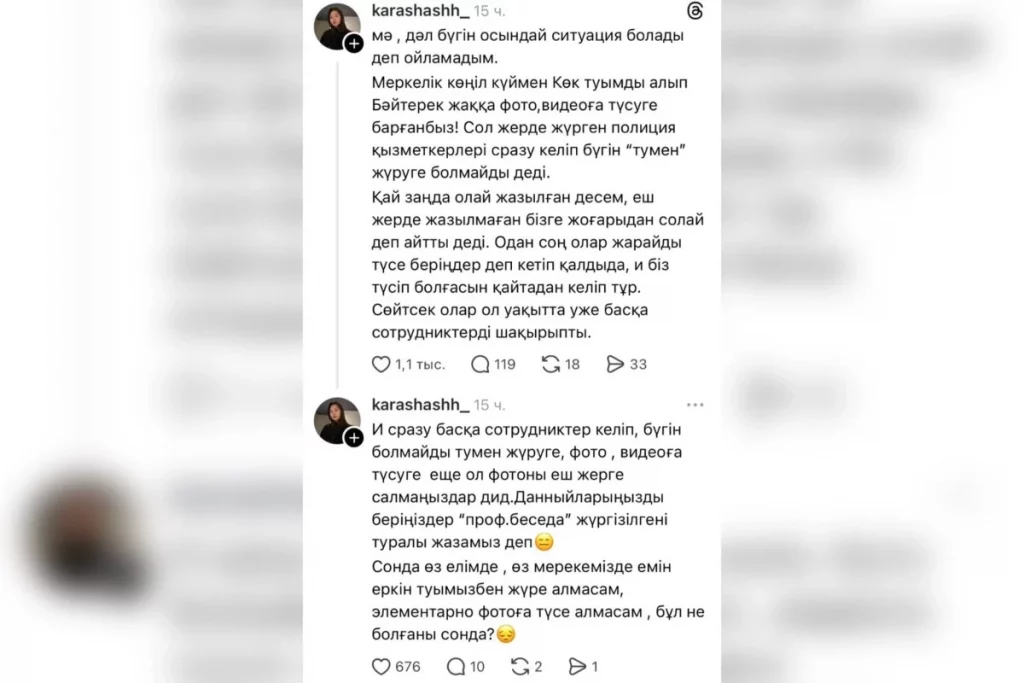Like the first post with 1,1 тыс. likes

381,364
